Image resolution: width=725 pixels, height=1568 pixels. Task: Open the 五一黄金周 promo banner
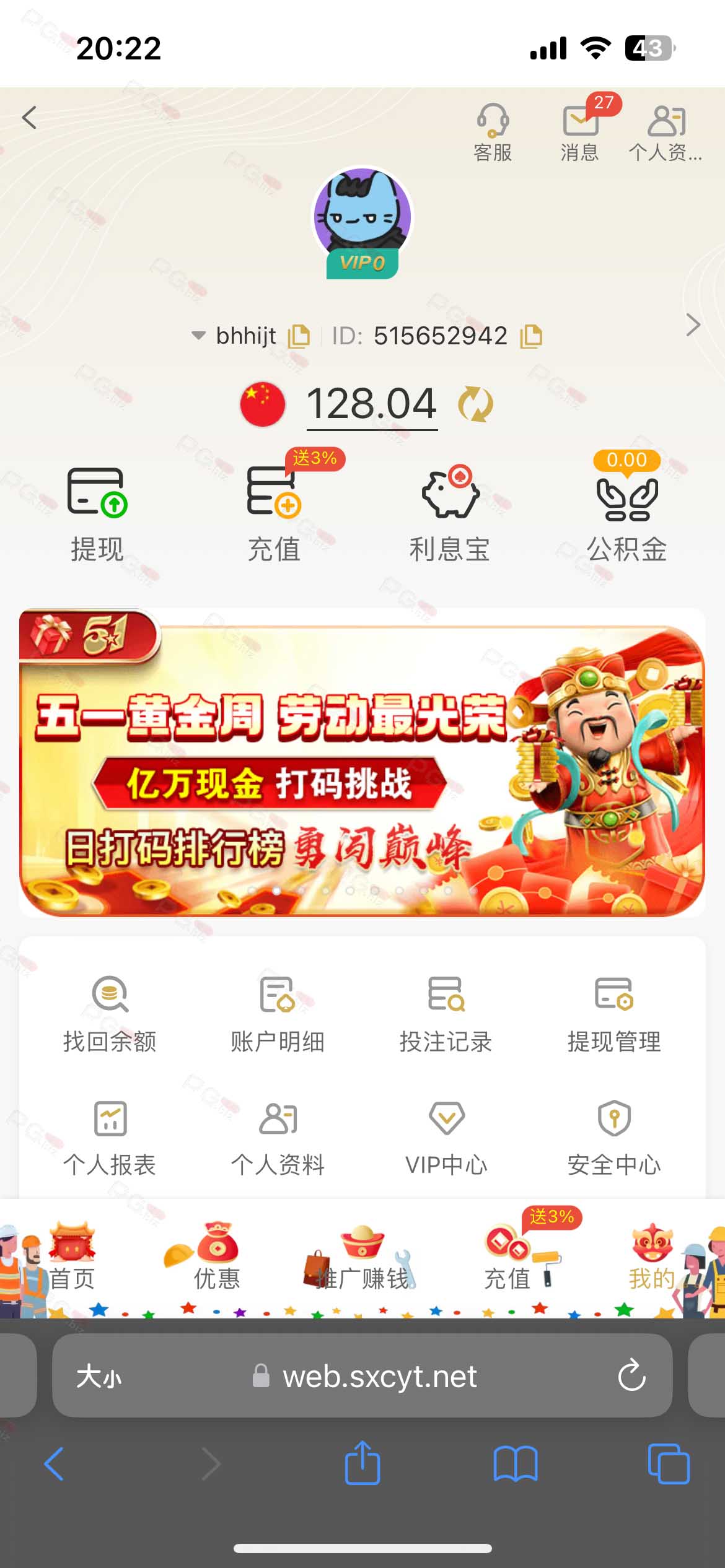pyautogui.click(x=362, y=762)
